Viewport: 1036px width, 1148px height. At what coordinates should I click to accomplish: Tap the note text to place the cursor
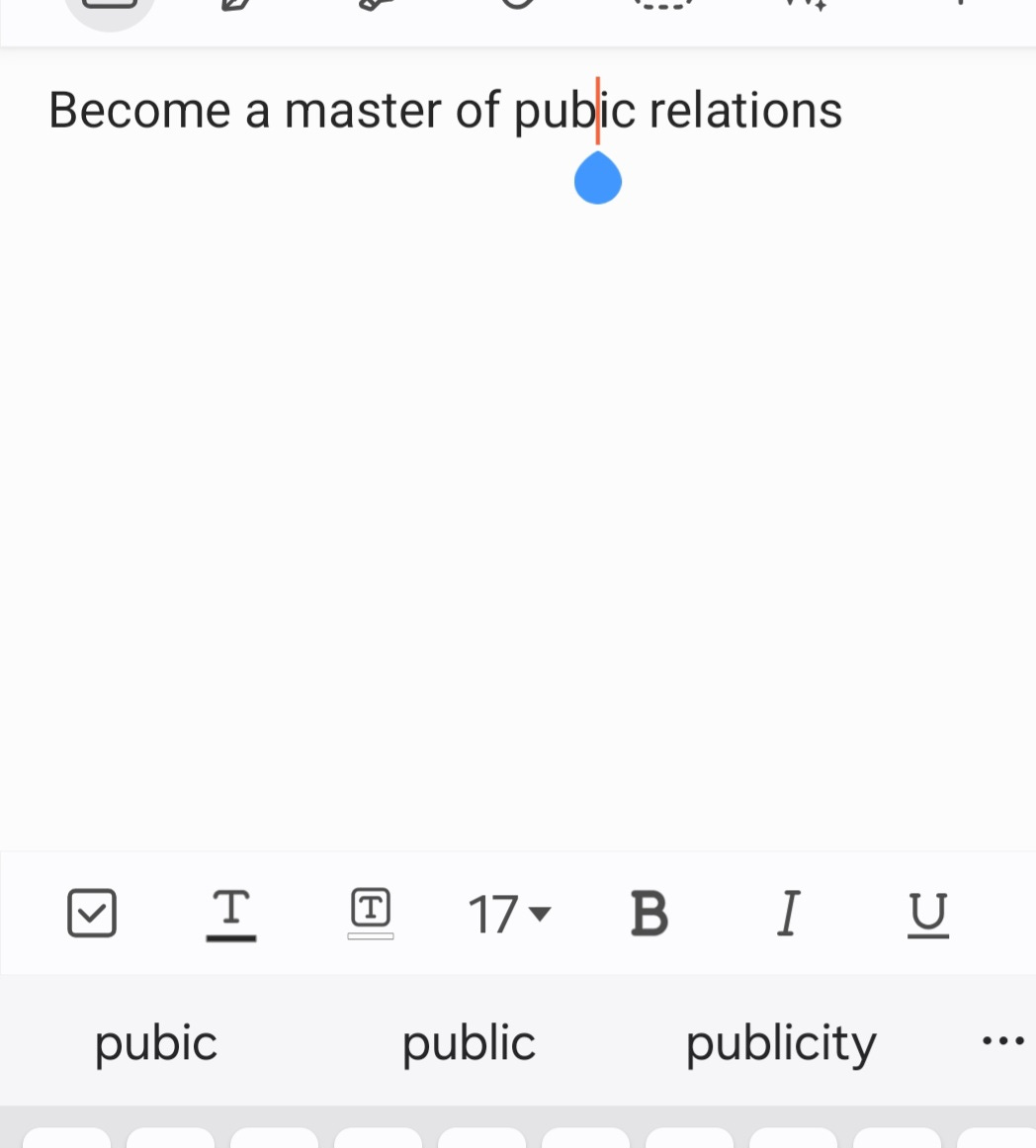(445, 111)
